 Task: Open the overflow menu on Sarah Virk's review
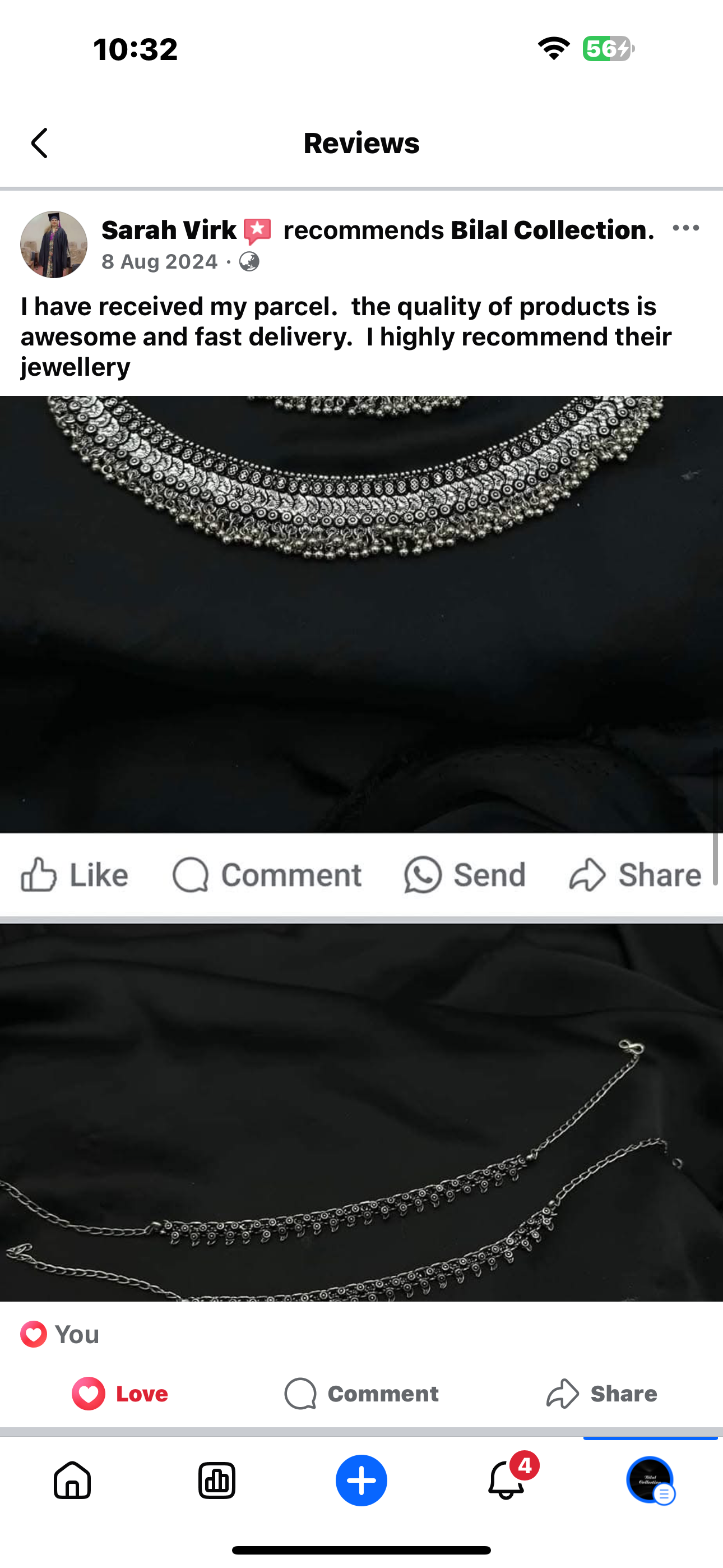685,228
